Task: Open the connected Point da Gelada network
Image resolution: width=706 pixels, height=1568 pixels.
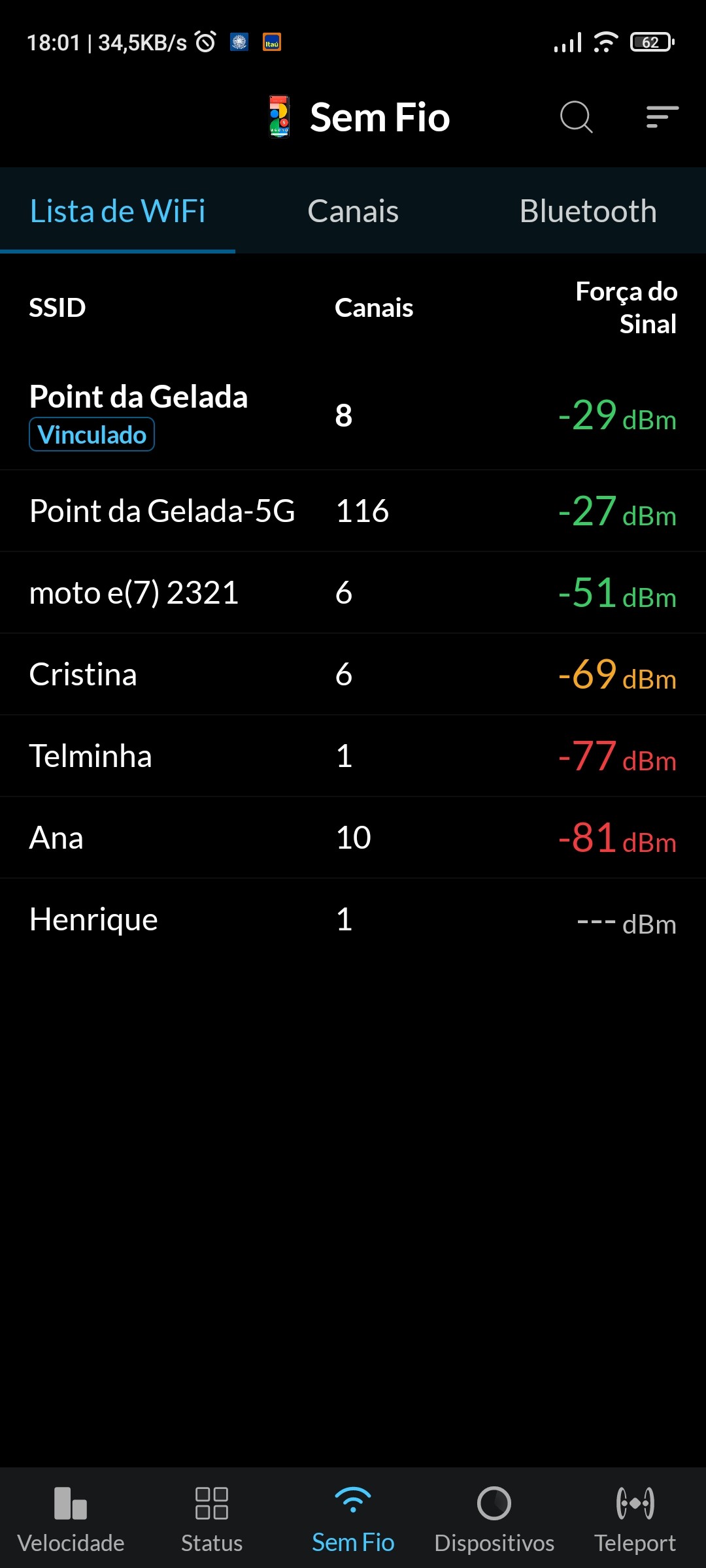Action: point(353,415)
